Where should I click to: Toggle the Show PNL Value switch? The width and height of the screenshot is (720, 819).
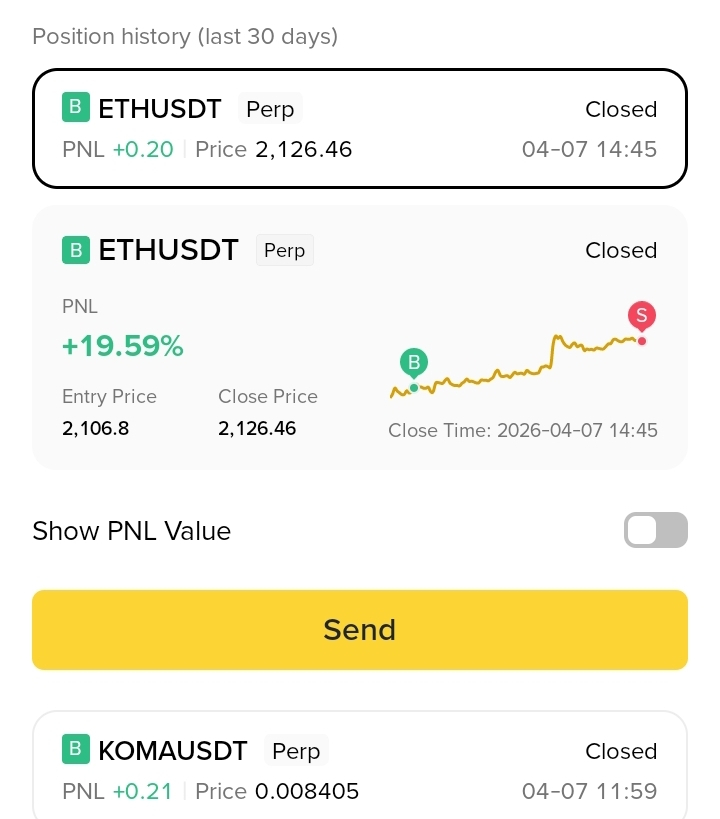coord(655,530)
